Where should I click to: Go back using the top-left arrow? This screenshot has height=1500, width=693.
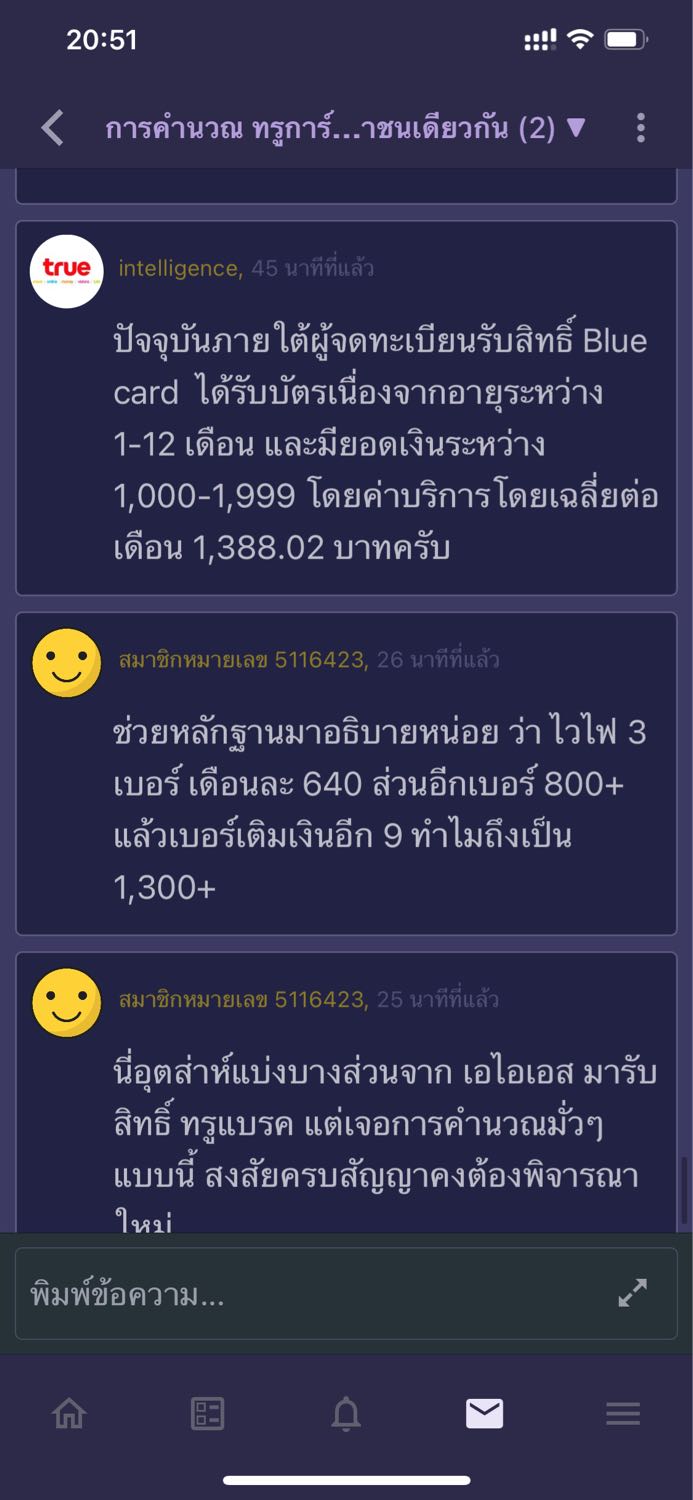tap(53, 128)
